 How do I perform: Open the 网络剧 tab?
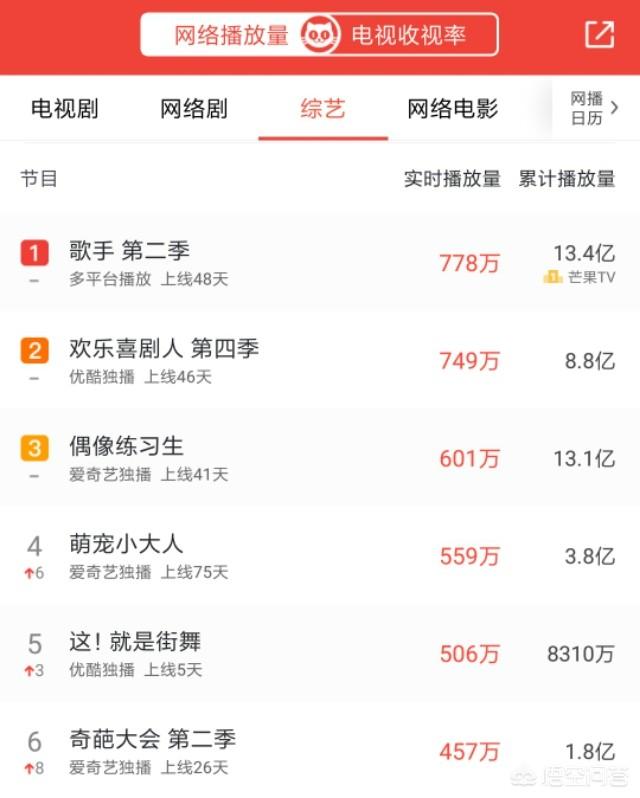194,109
